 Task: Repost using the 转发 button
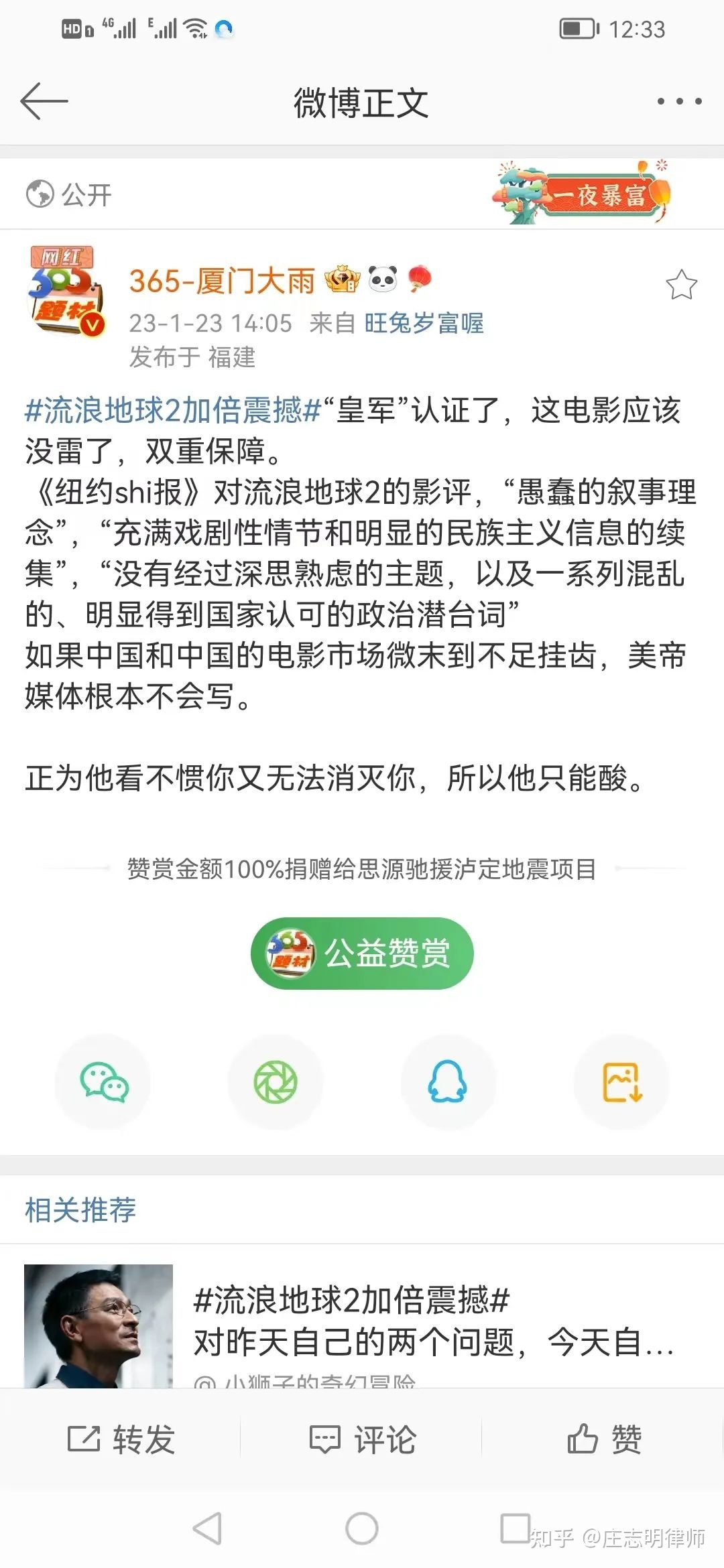(x=121, y=1439)
